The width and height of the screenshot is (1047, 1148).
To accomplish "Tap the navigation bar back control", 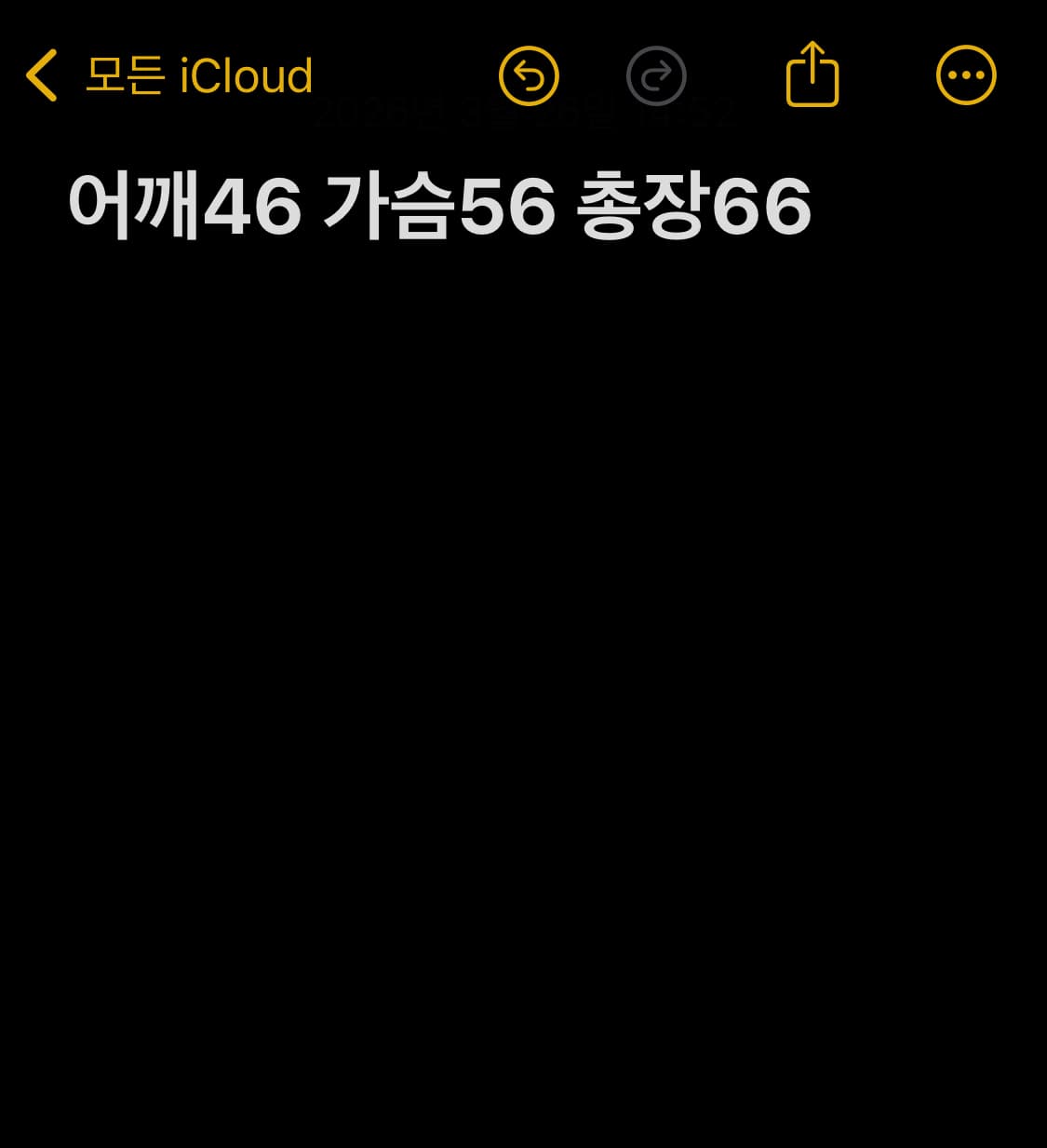I will pyautogui.click(x=40, y=74).
